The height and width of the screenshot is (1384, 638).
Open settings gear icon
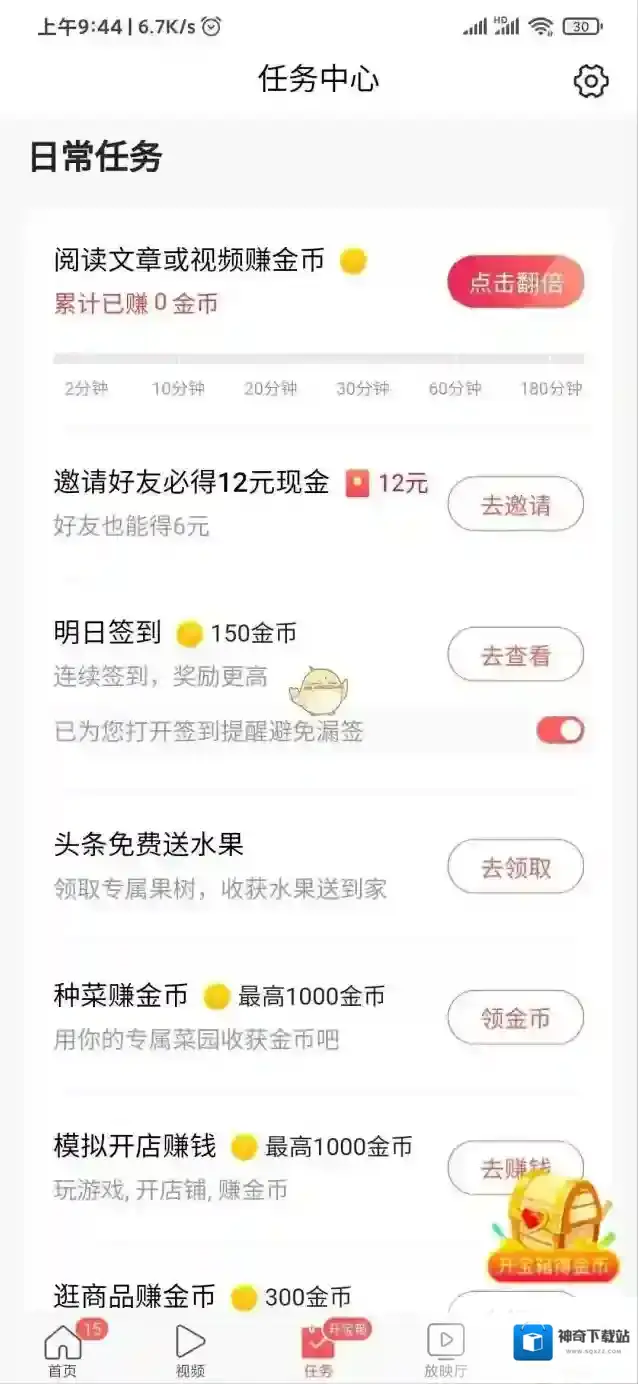(591, 81)
